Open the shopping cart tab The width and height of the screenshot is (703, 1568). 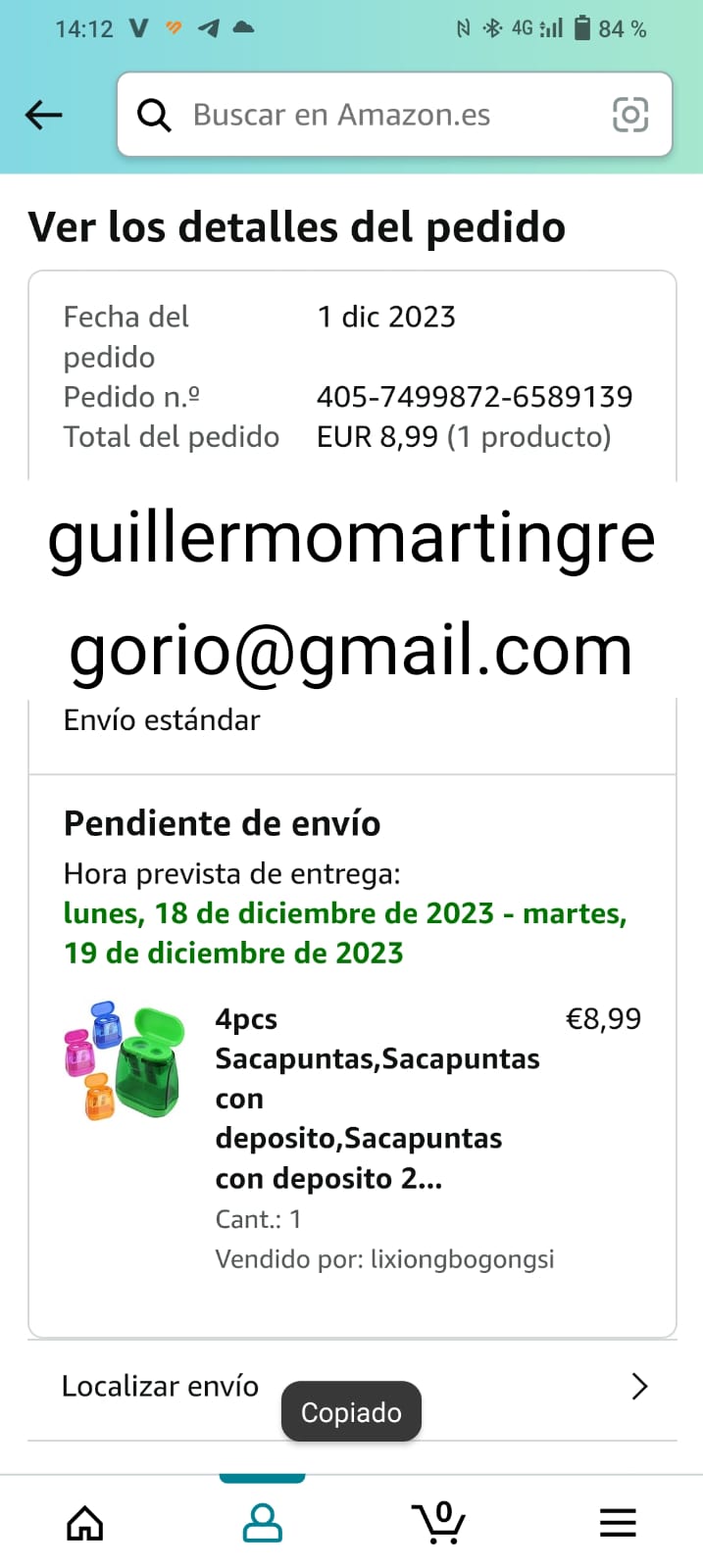click(x=439, y=1523)
